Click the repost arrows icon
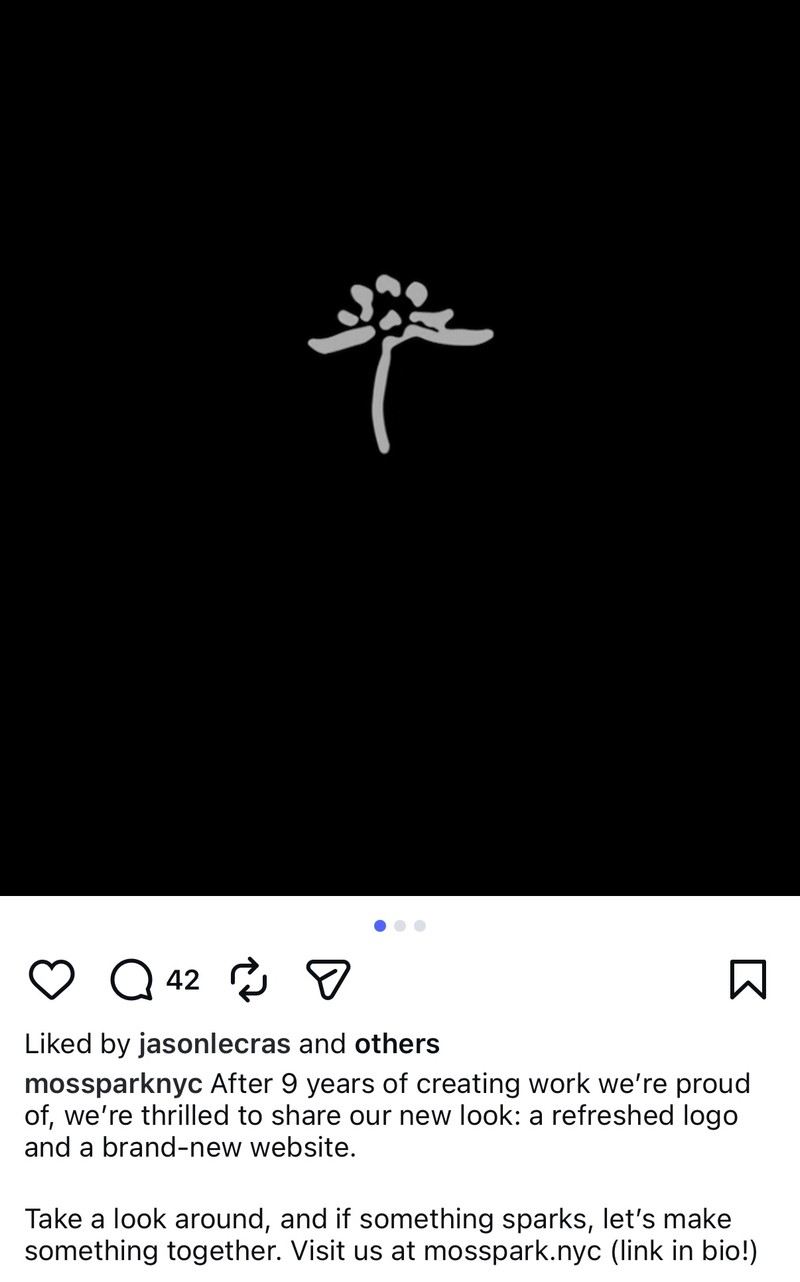Screen dimensions: 800x1282 [249, 980]
